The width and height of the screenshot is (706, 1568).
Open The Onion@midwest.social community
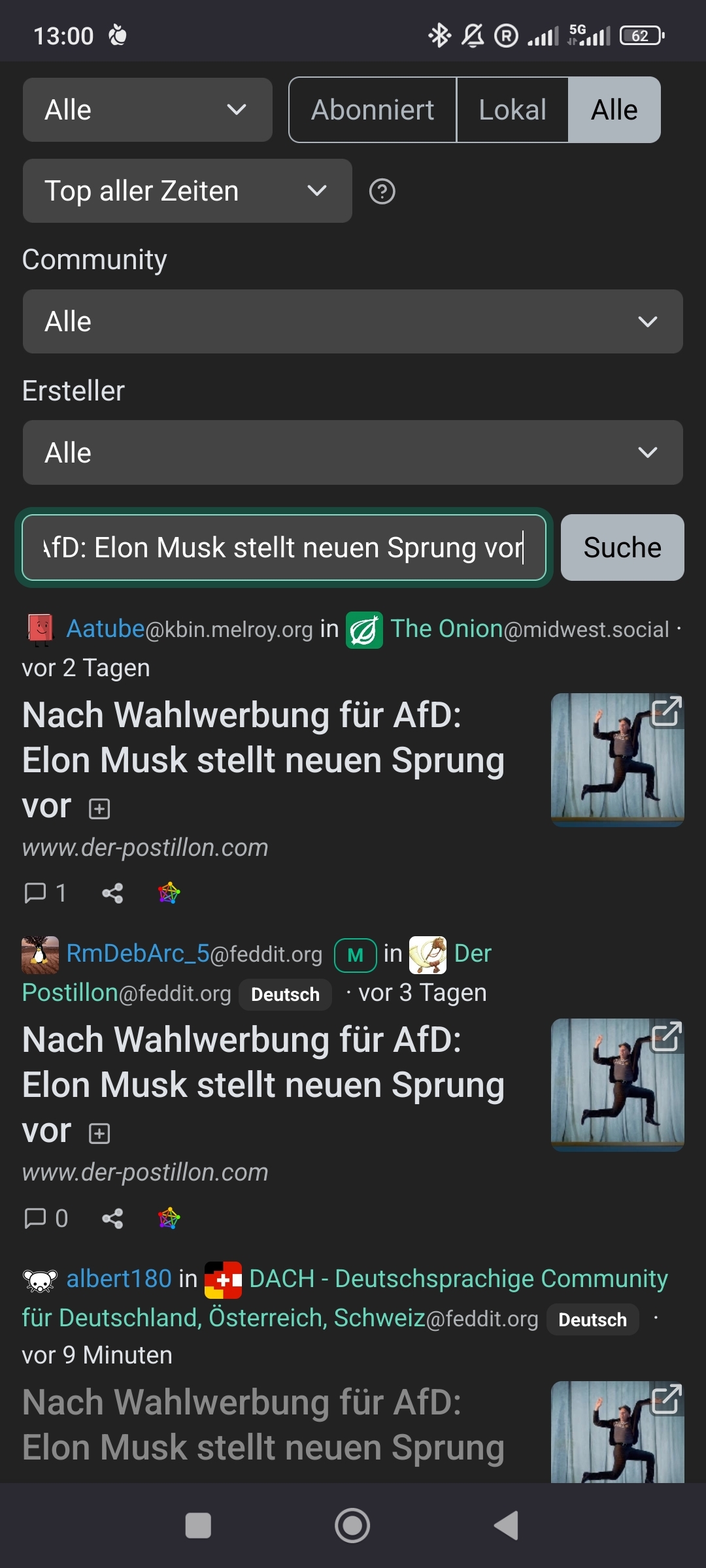(x=529, y=629)
